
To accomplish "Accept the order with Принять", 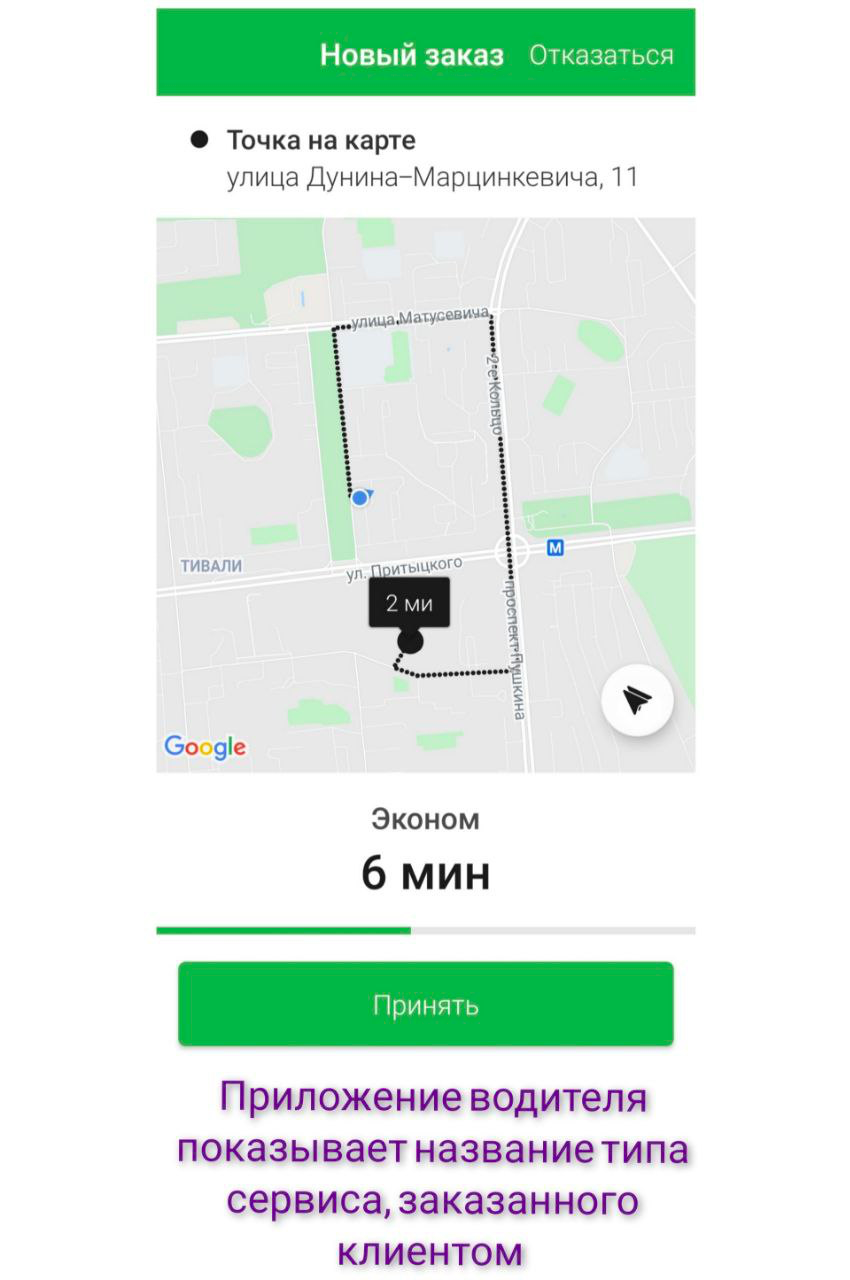I will (425, 1004).
